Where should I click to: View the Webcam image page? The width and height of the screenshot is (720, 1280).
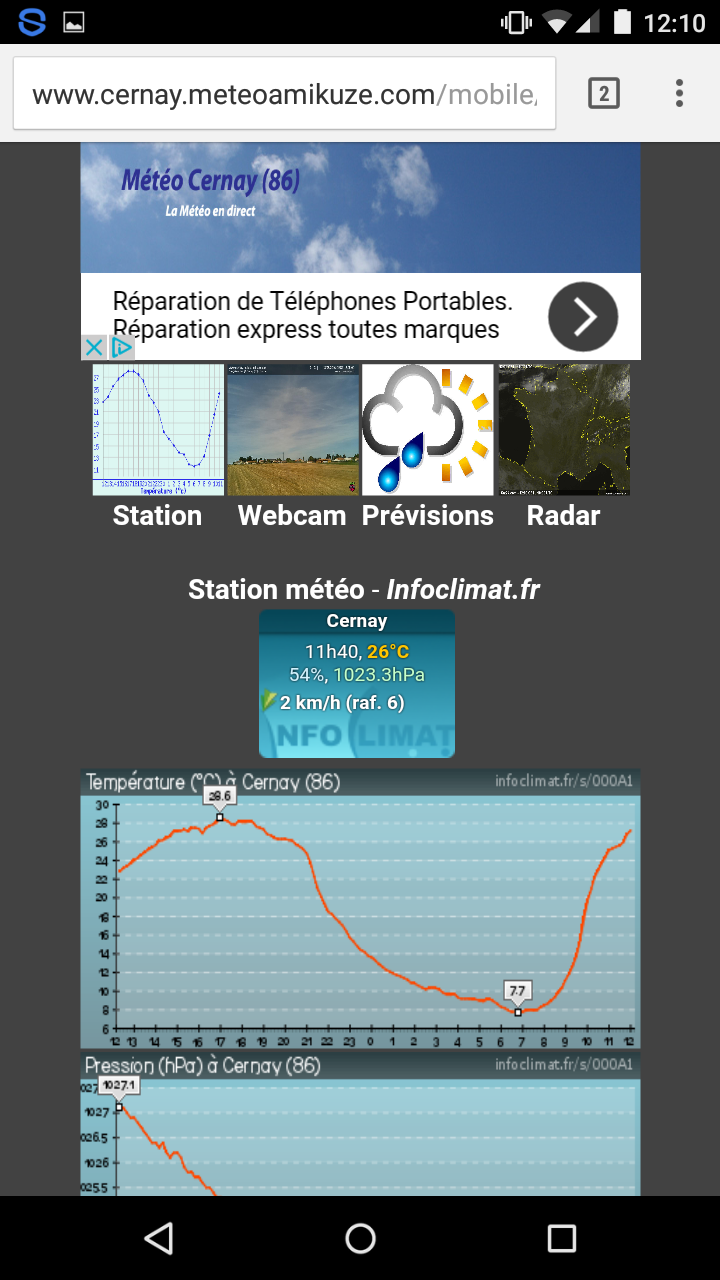point(293,430)
